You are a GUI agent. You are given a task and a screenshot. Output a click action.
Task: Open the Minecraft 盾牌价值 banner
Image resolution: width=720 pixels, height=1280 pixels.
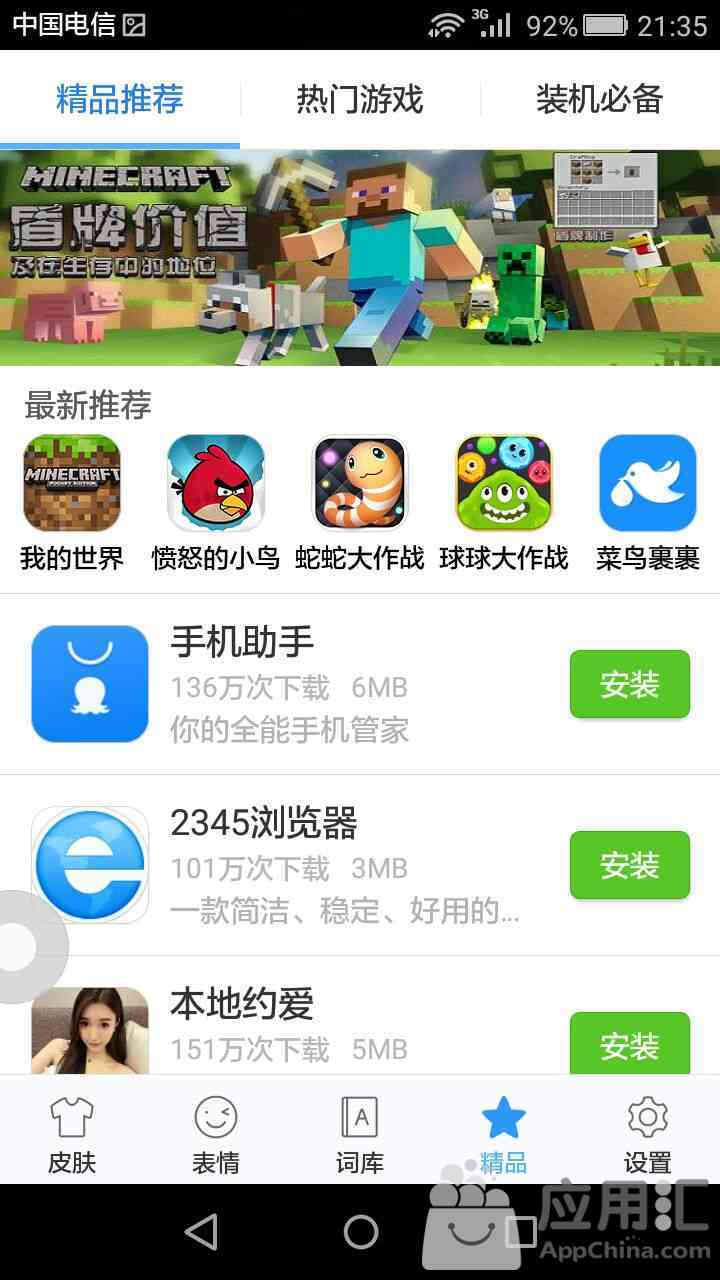click(360, 257)
